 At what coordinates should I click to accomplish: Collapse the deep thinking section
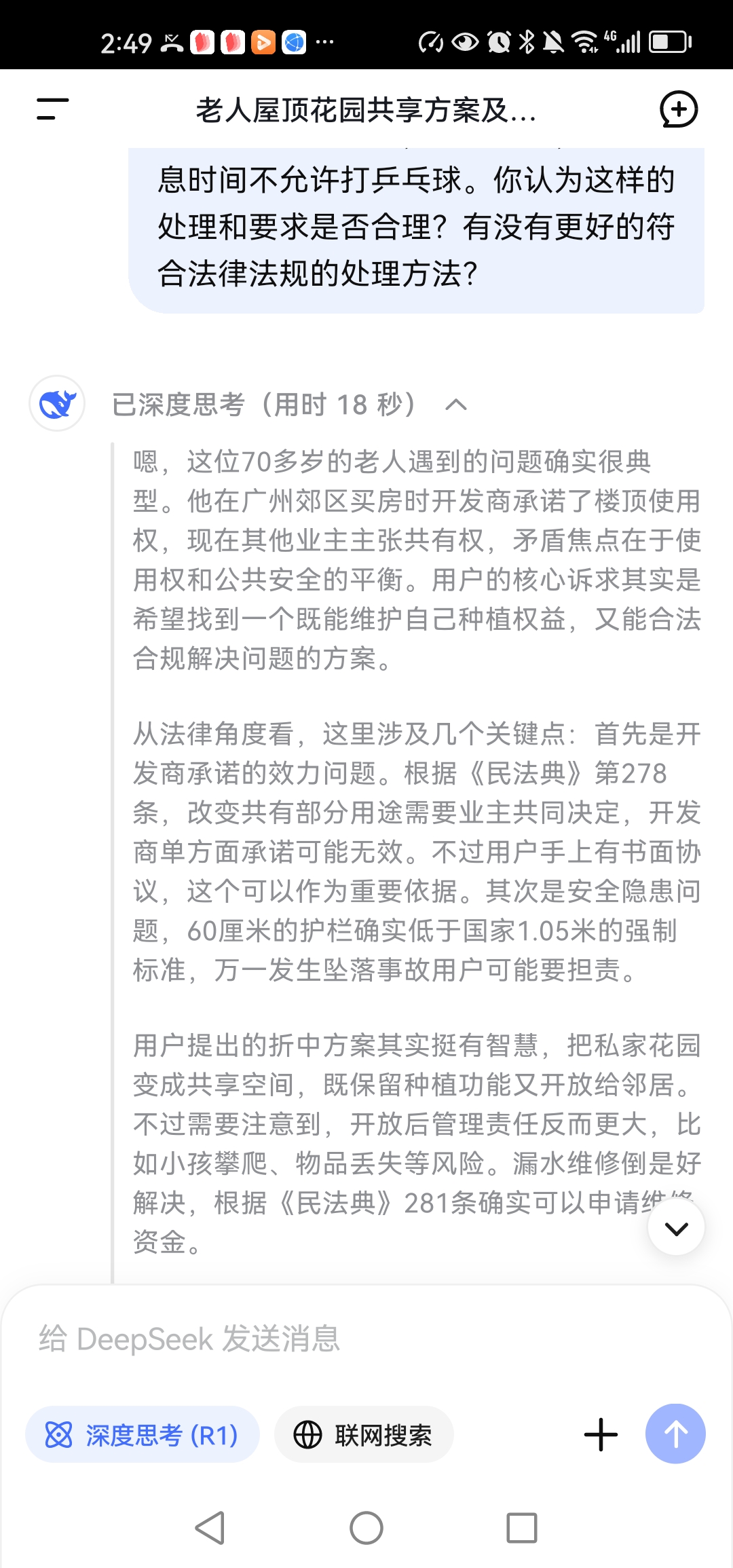tap(455, 405)
